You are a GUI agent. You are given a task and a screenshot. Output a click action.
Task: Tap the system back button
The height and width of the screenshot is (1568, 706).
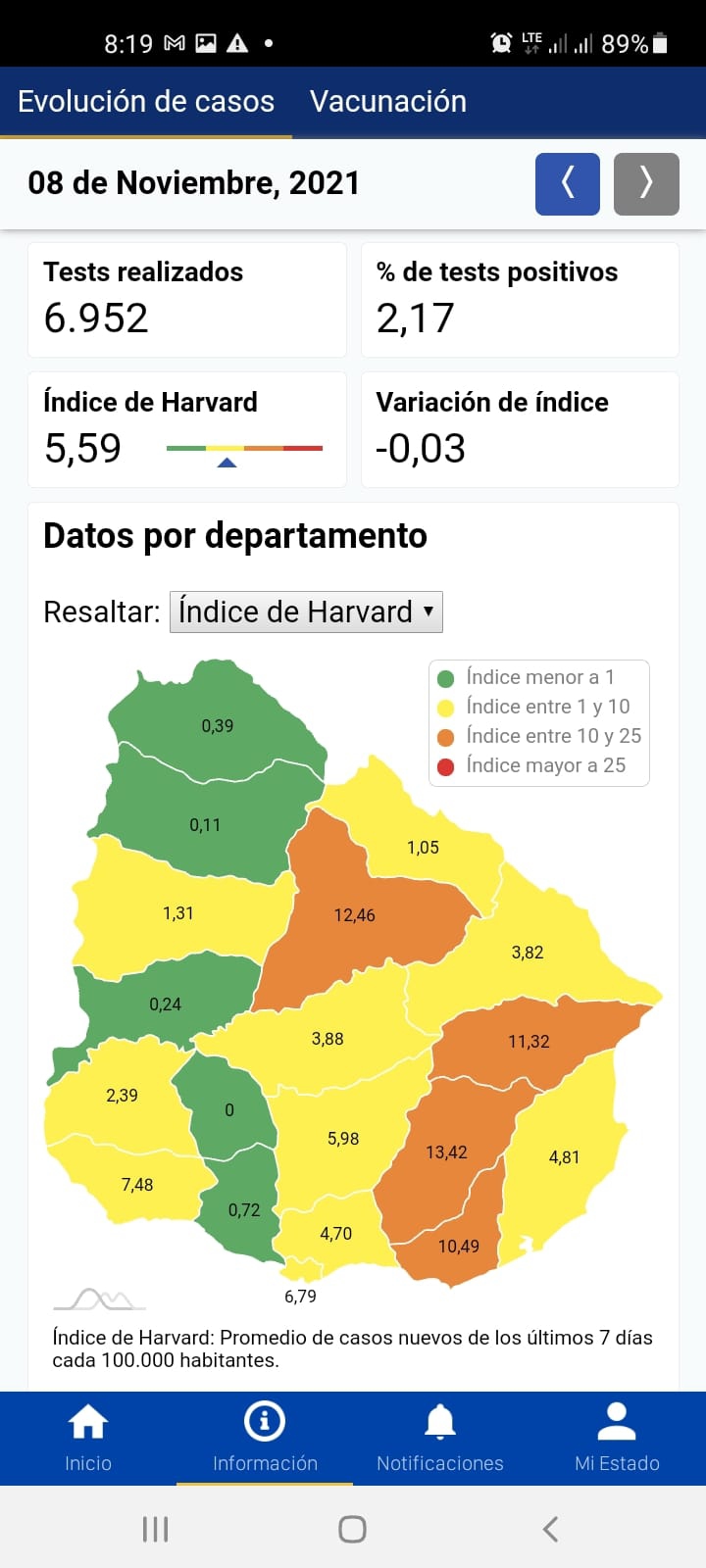pos(550,1529)
